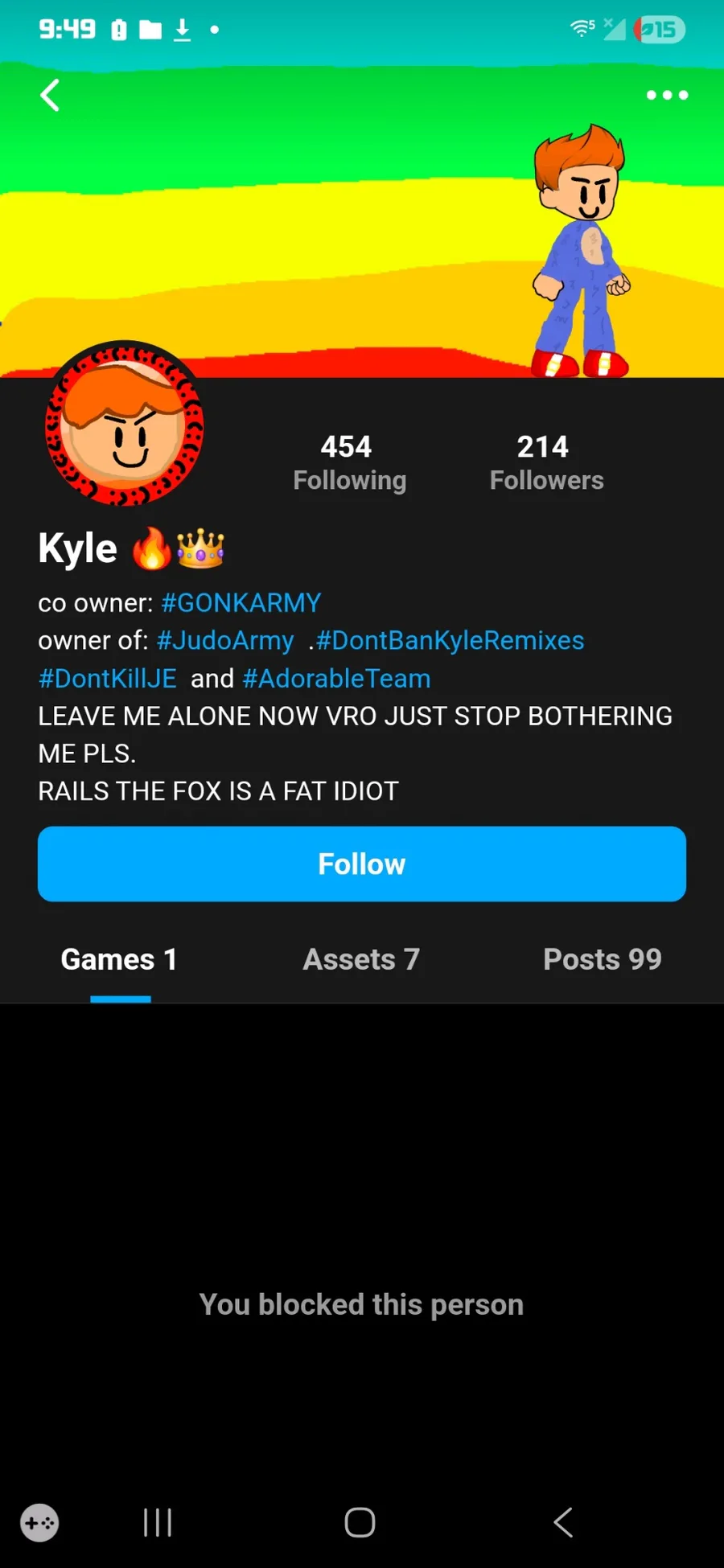Open the #DontBanKyleRemixes hashtag
This screenshot has width=724, height=1568.
click(450, 640)
